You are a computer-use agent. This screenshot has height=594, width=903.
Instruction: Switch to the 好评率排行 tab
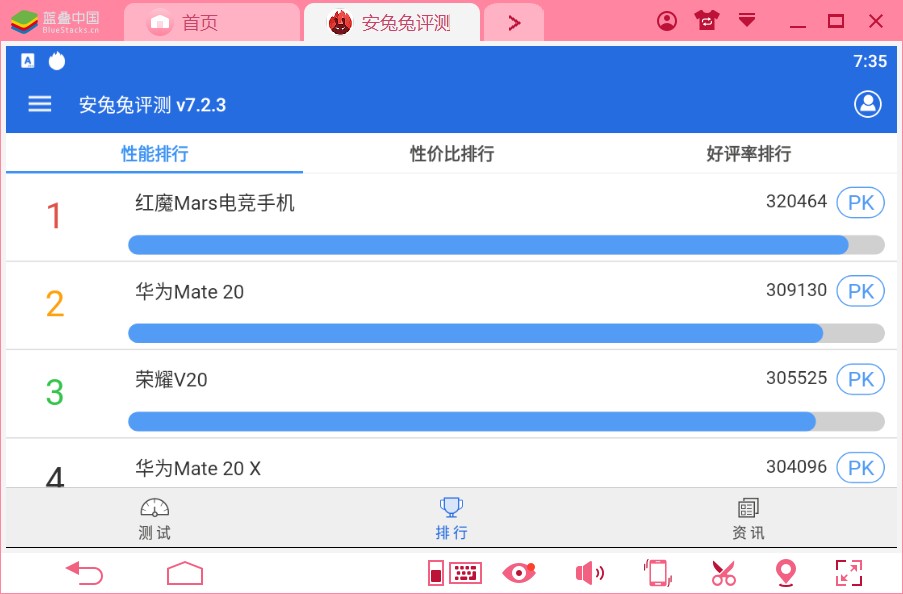(748, 154)
